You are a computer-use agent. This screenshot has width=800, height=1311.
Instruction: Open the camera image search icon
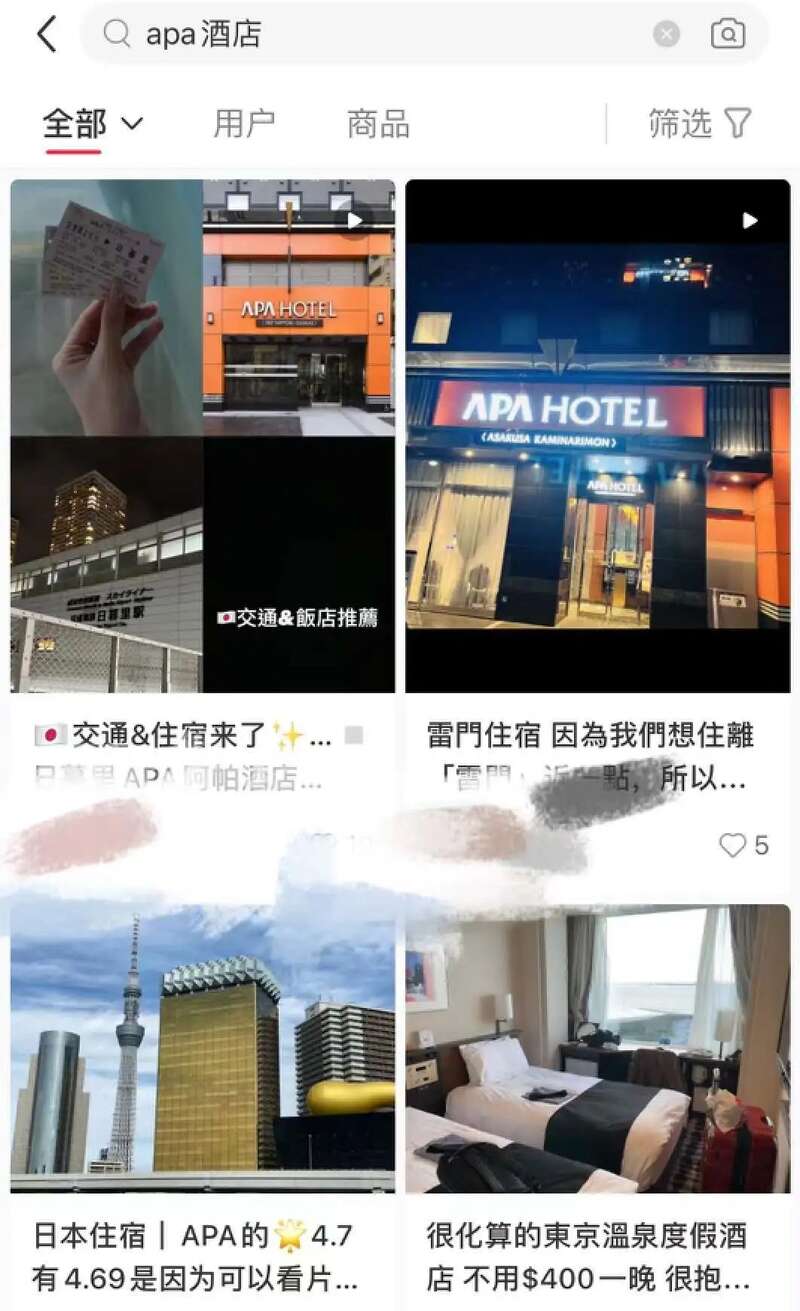tap(728, 34)
